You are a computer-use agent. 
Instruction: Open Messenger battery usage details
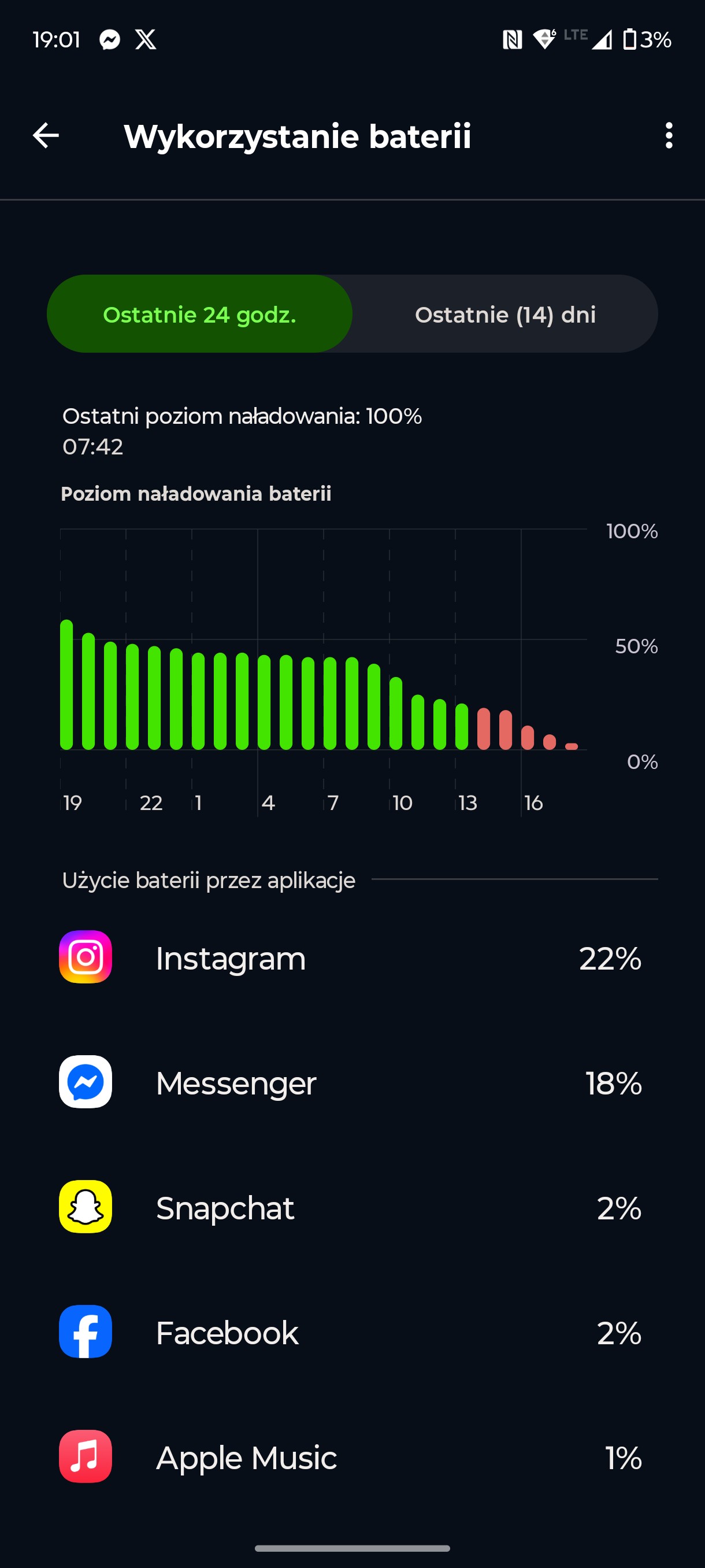(352, 1083)
